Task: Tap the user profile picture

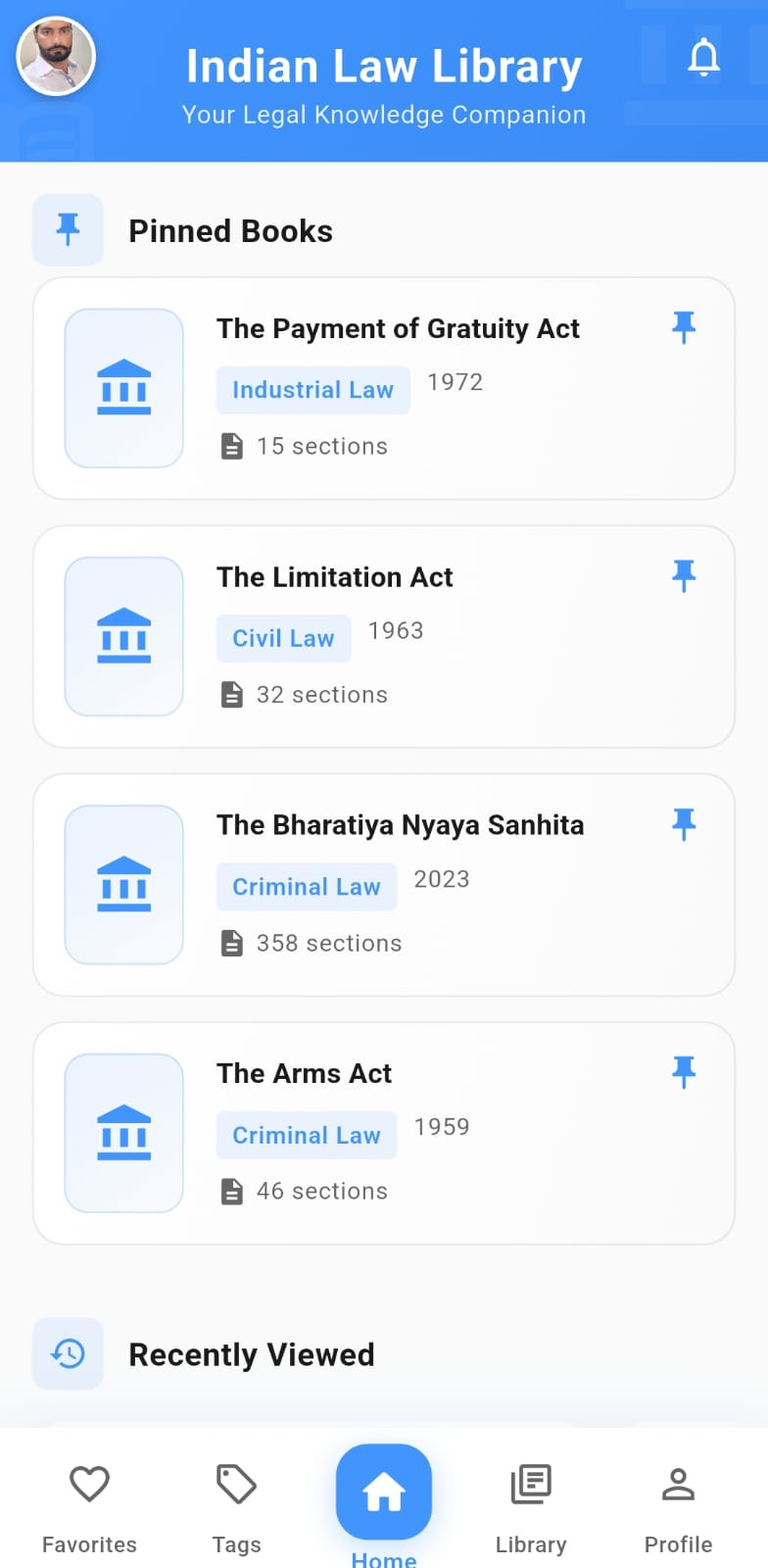Action: pyautogui.click(x=56, y=56)
